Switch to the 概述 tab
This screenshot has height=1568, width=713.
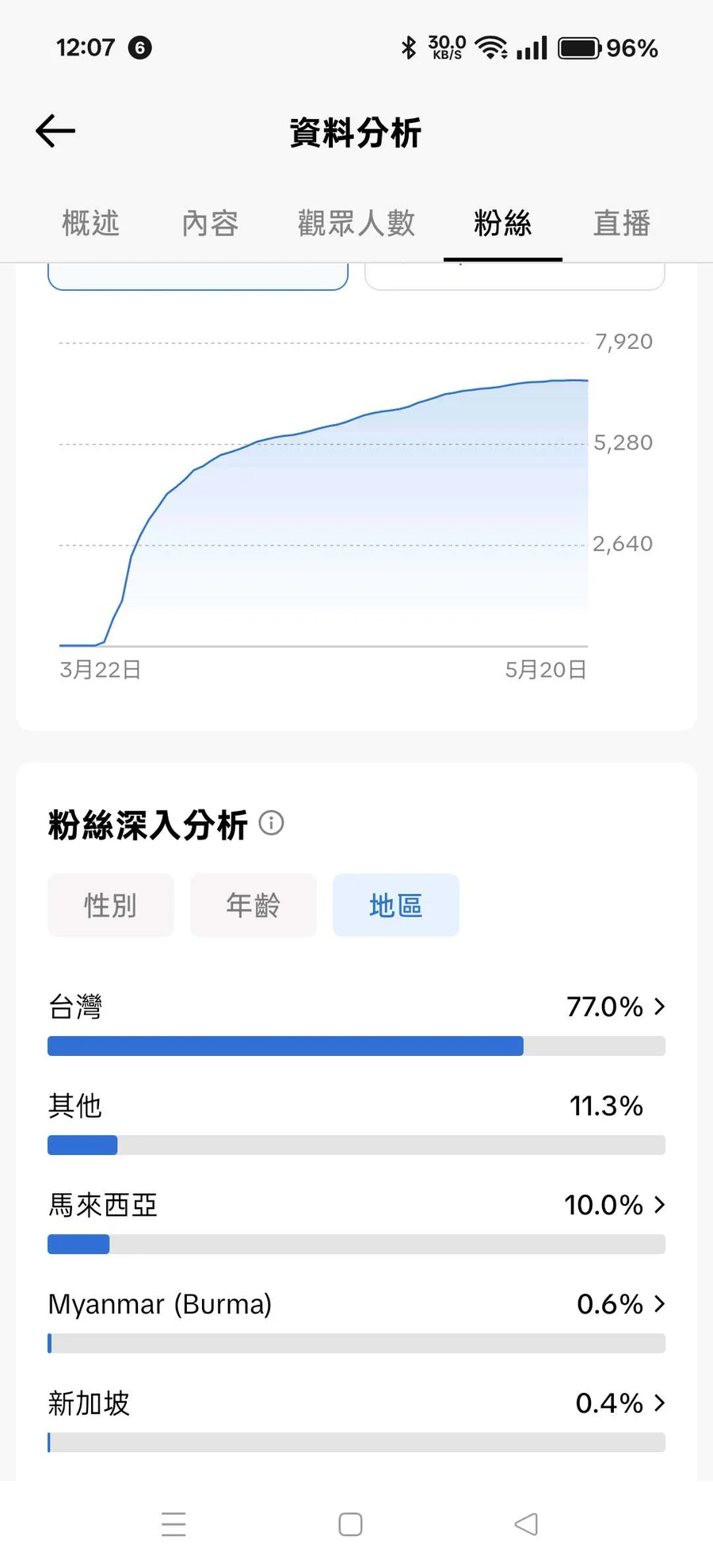click(x=90, y=223)
